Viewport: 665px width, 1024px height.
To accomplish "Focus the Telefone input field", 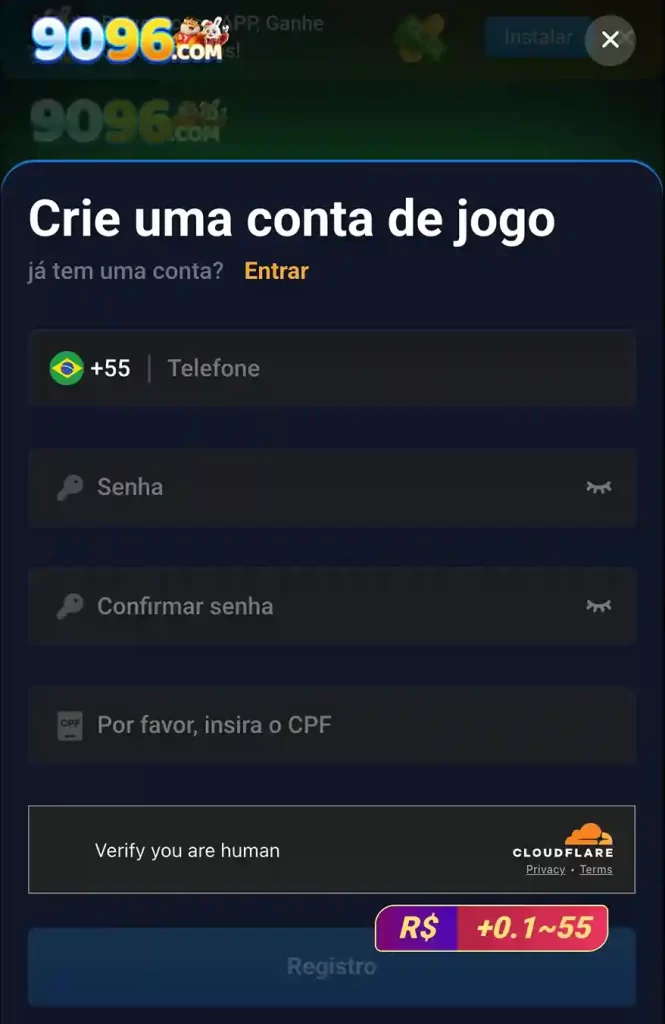I will (390, 369).
